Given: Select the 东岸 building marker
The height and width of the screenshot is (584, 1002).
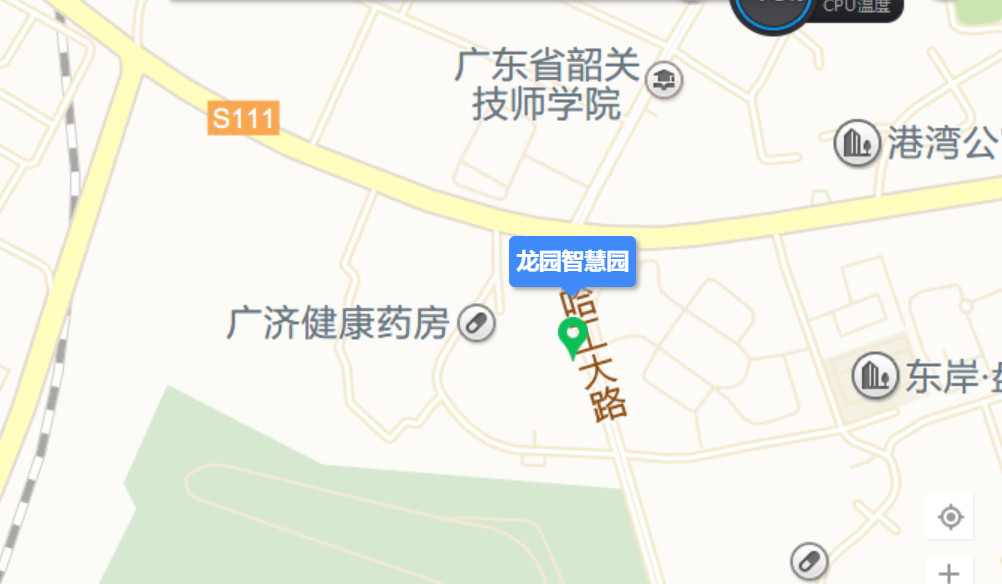Looking at the screenshot, I should click(x=875, y=376).
